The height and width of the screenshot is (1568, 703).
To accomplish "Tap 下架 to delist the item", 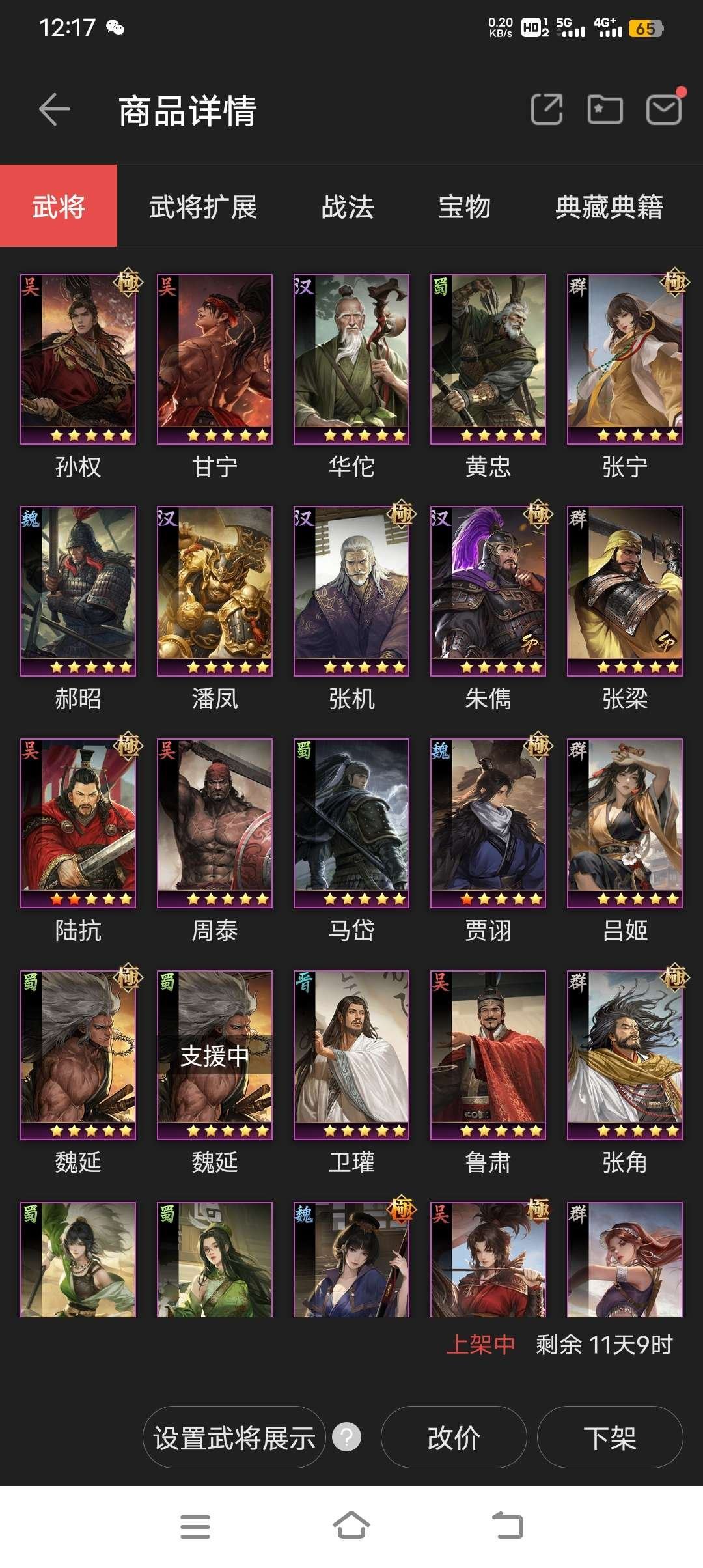I will point(610,1437).
